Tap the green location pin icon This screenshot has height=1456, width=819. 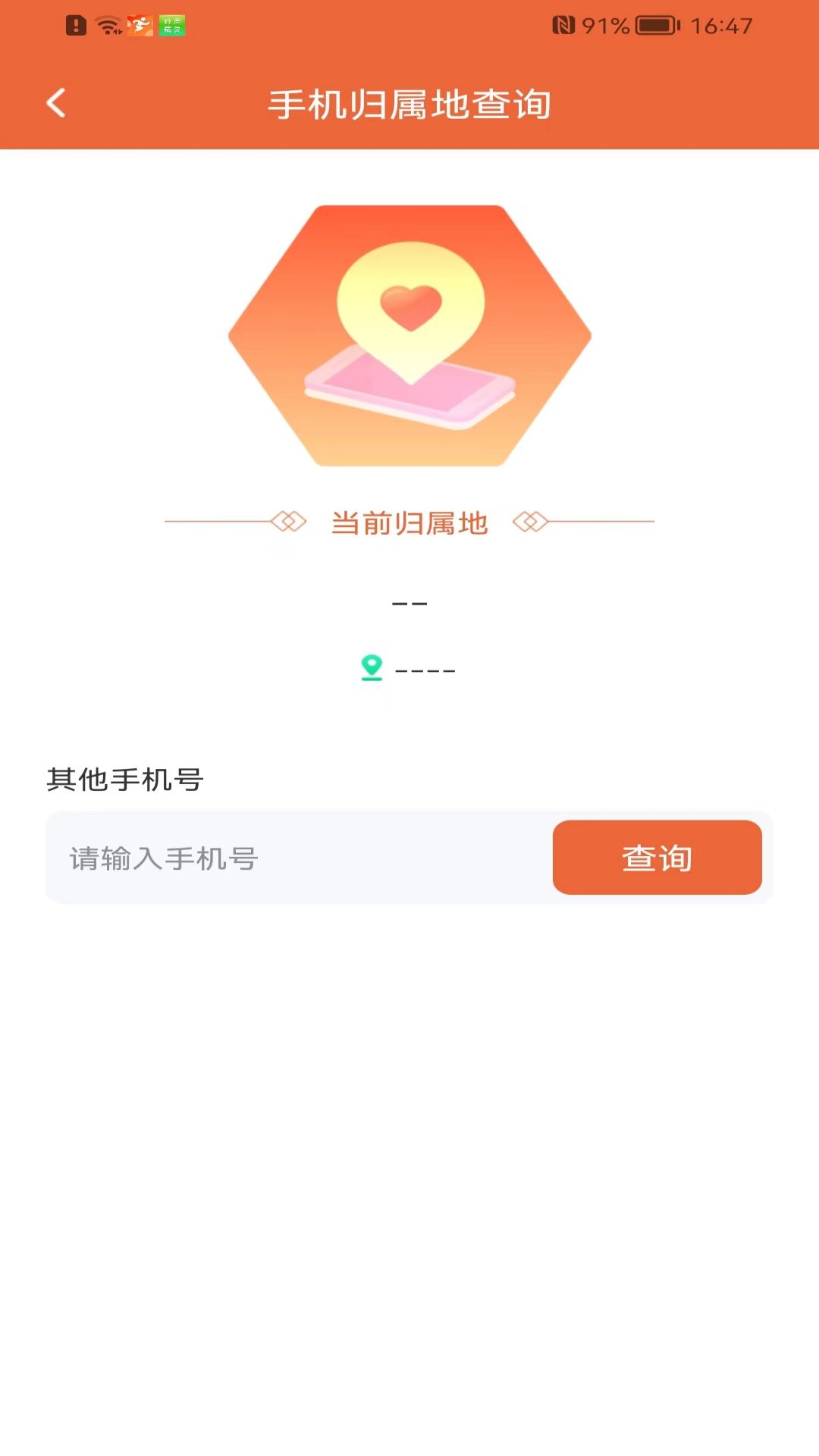click(371, 669)
